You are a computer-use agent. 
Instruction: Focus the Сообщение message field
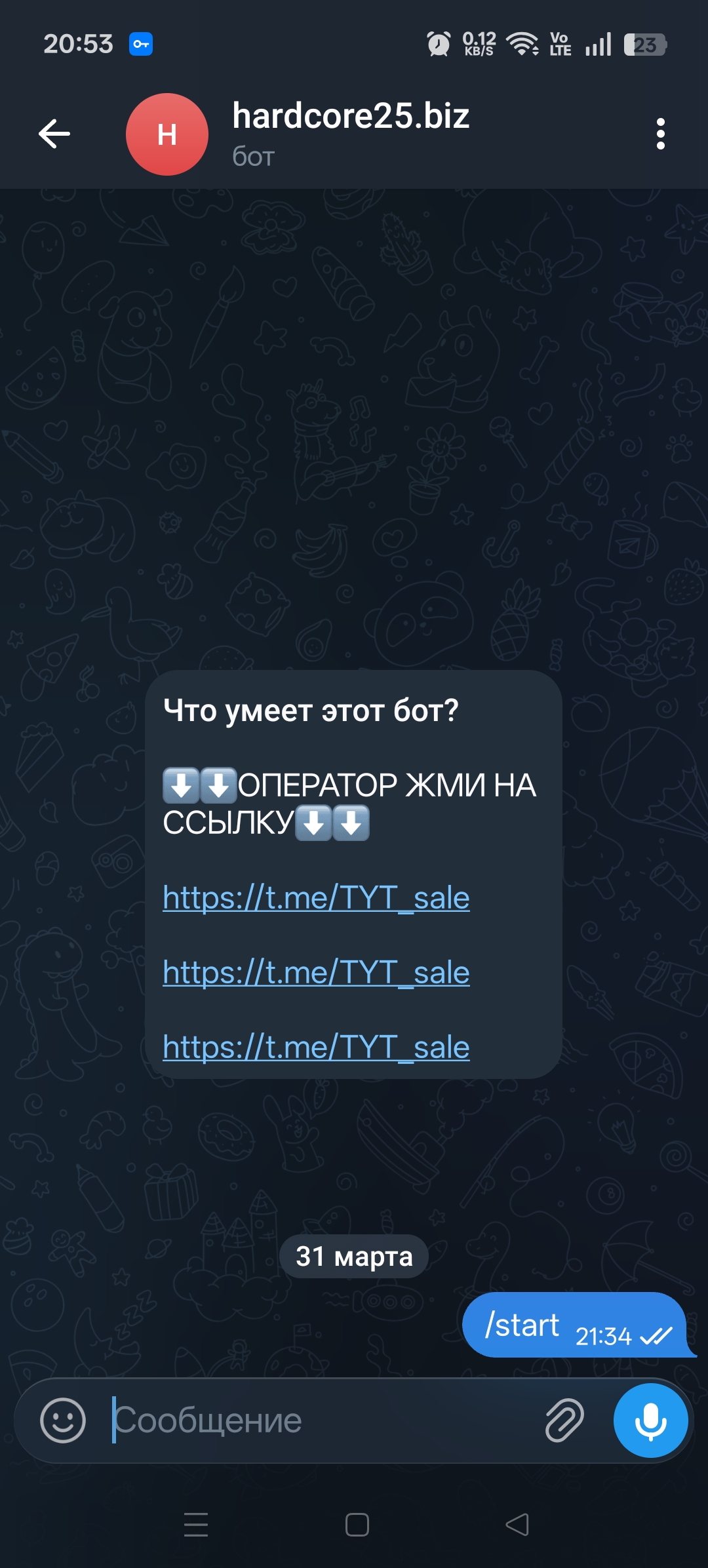[315, 1421]
